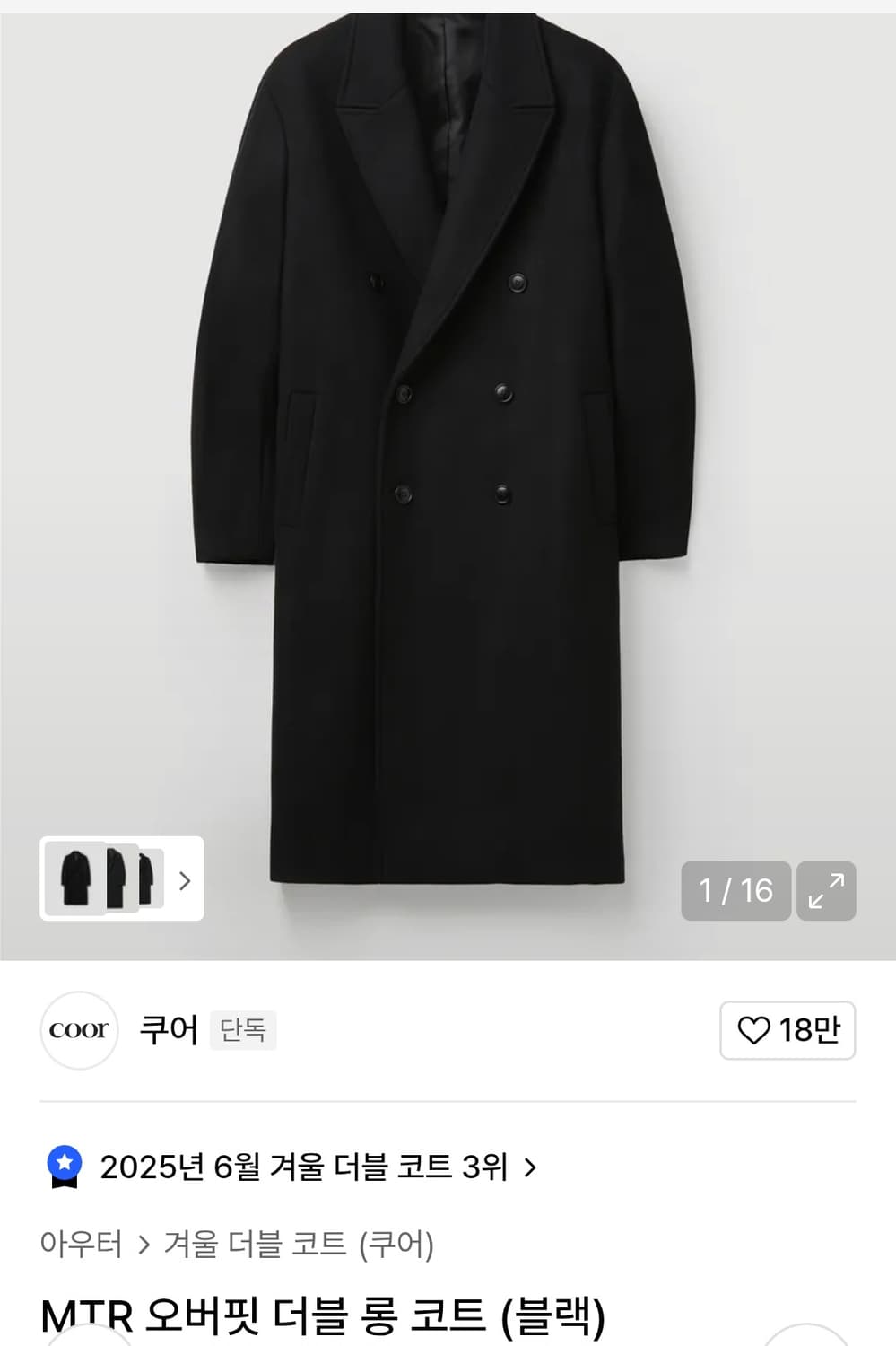Open ranking details via right chevron
Screen dimensions: 896x1346
529,1167
